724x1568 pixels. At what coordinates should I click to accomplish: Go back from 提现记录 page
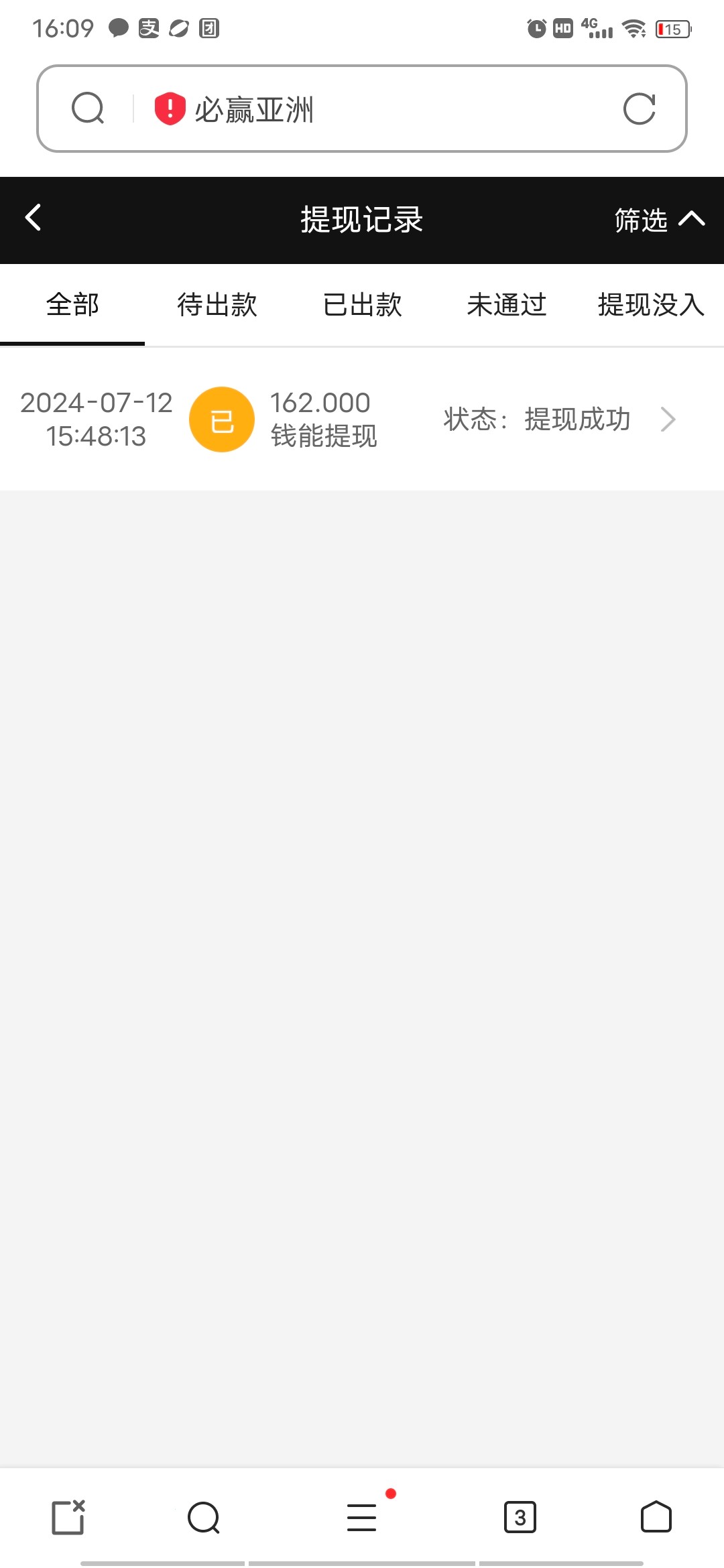tap(33, 218)
